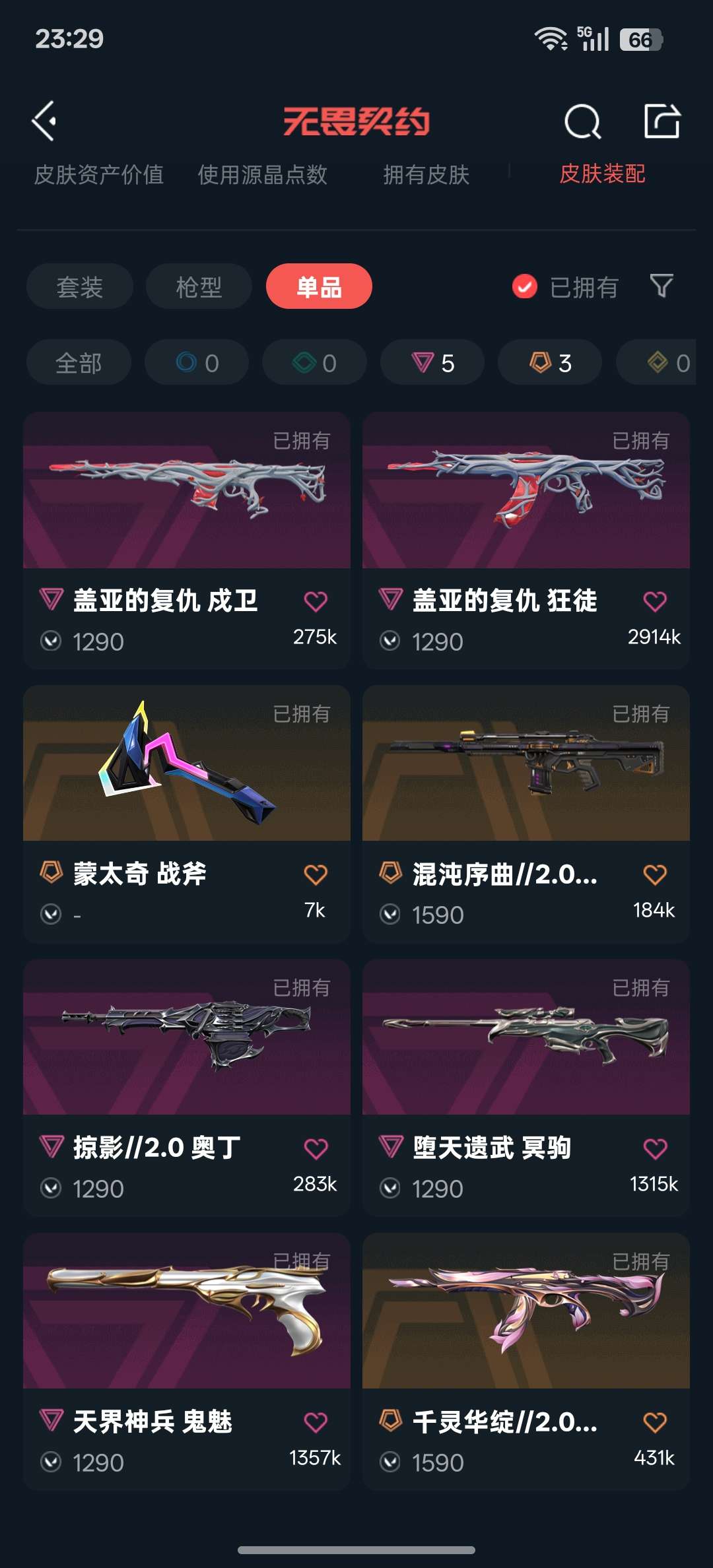Filter by the purple tier with 5 skins
Screen dimensions: 713x1568
tap(432, 362)
